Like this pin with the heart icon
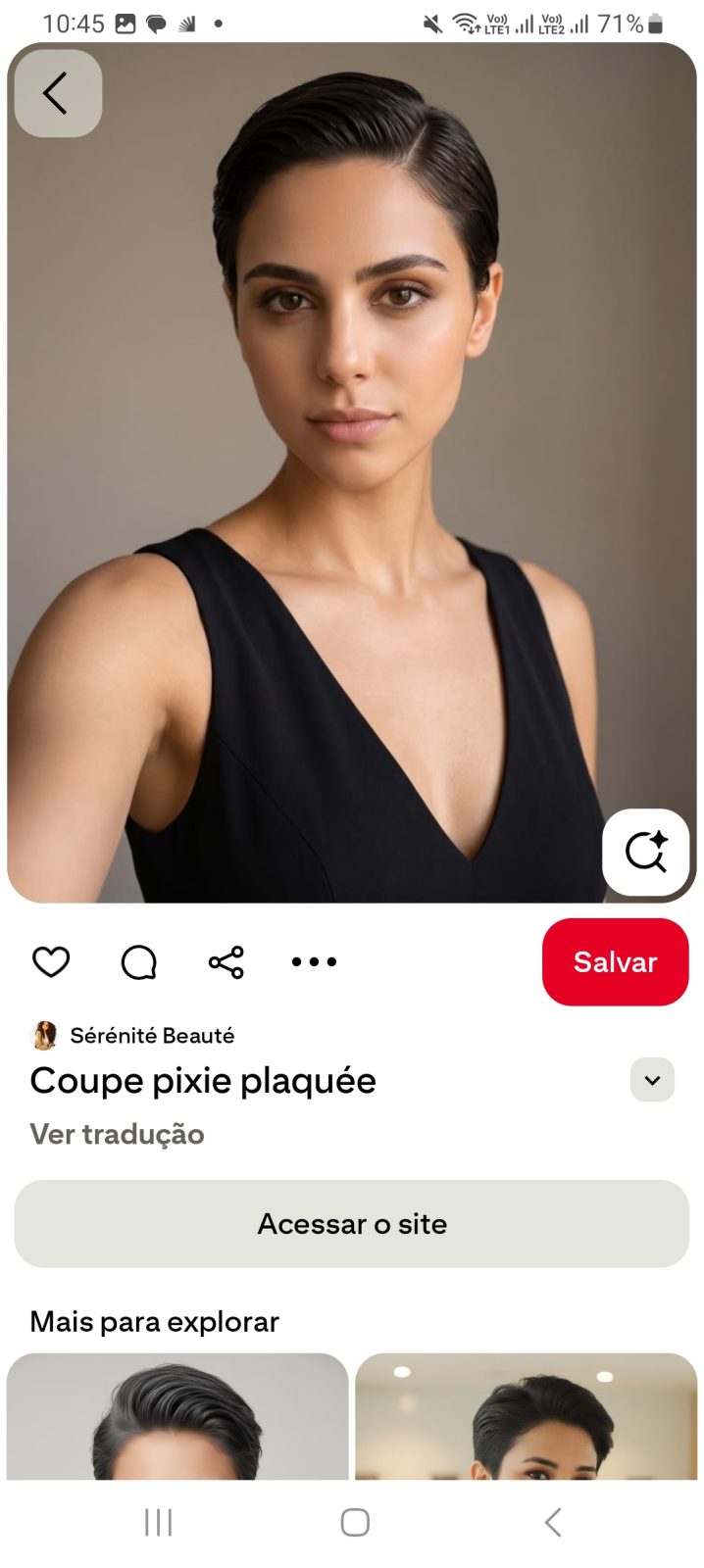The width and height of the screenshot is (704, 1568). point(51,962)
